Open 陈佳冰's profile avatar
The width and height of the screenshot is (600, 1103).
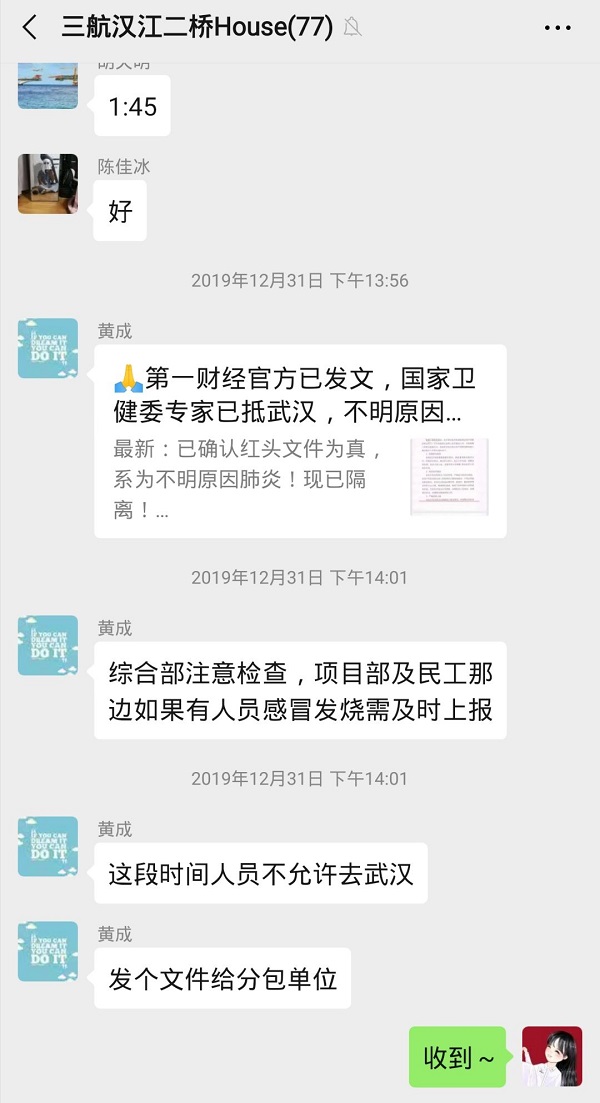pos(48,184)
